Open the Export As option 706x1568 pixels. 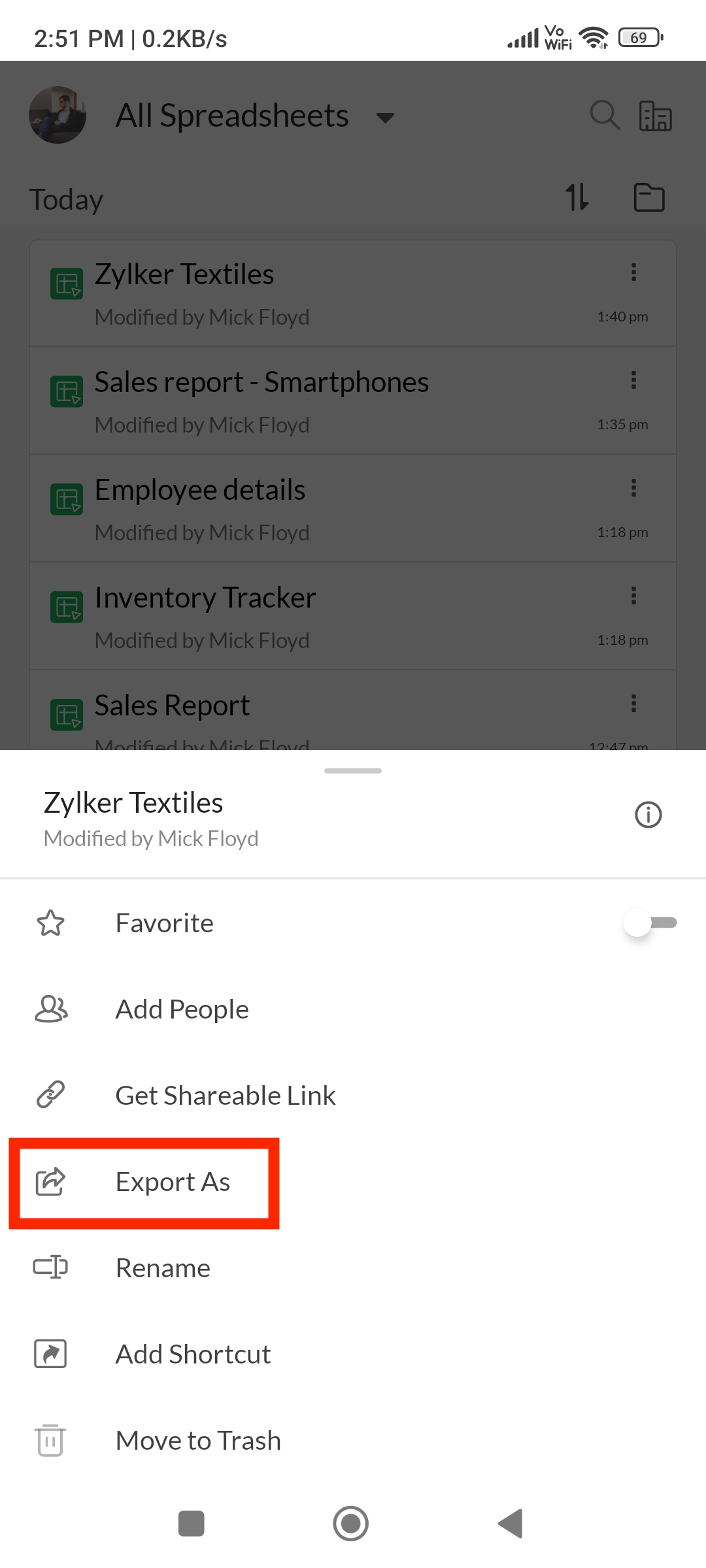(x=173, y=1182)
